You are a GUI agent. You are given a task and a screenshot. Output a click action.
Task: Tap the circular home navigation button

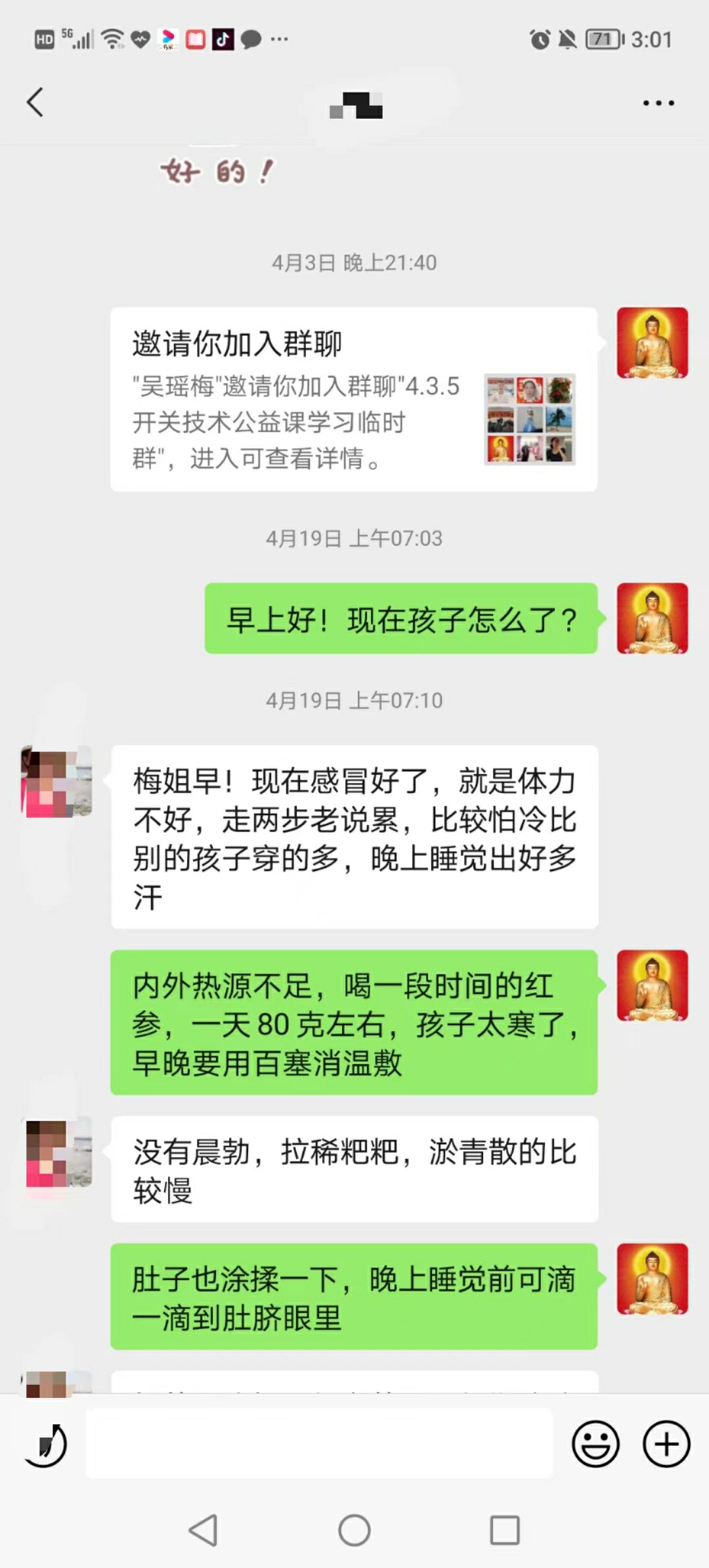pyautogui.click(x=354, y=1530)
